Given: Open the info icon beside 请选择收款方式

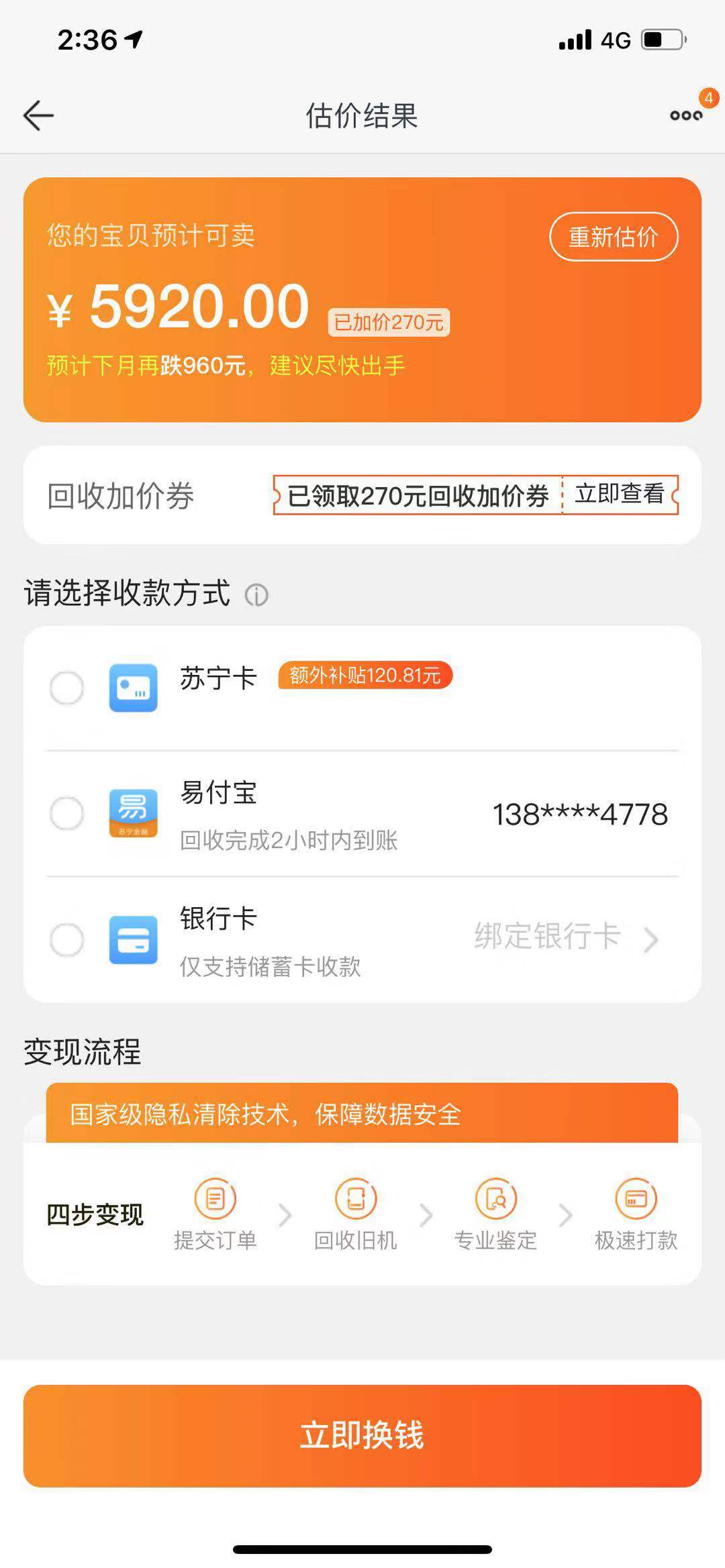Looking at the screenshot, I should [256, 594].
